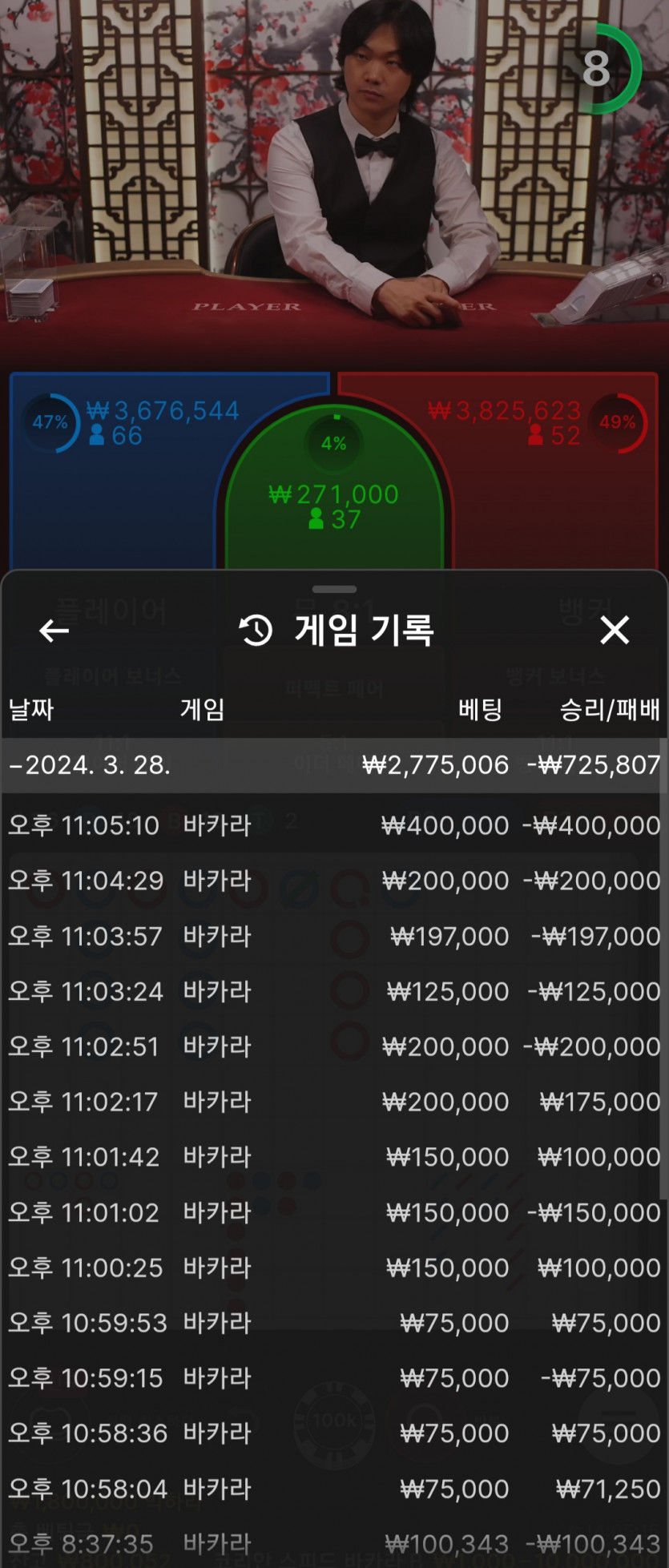This screenshot has height=1568, width=669.
Task: Open the 11:02:17 winning round record
Action: pos(334,1102)
